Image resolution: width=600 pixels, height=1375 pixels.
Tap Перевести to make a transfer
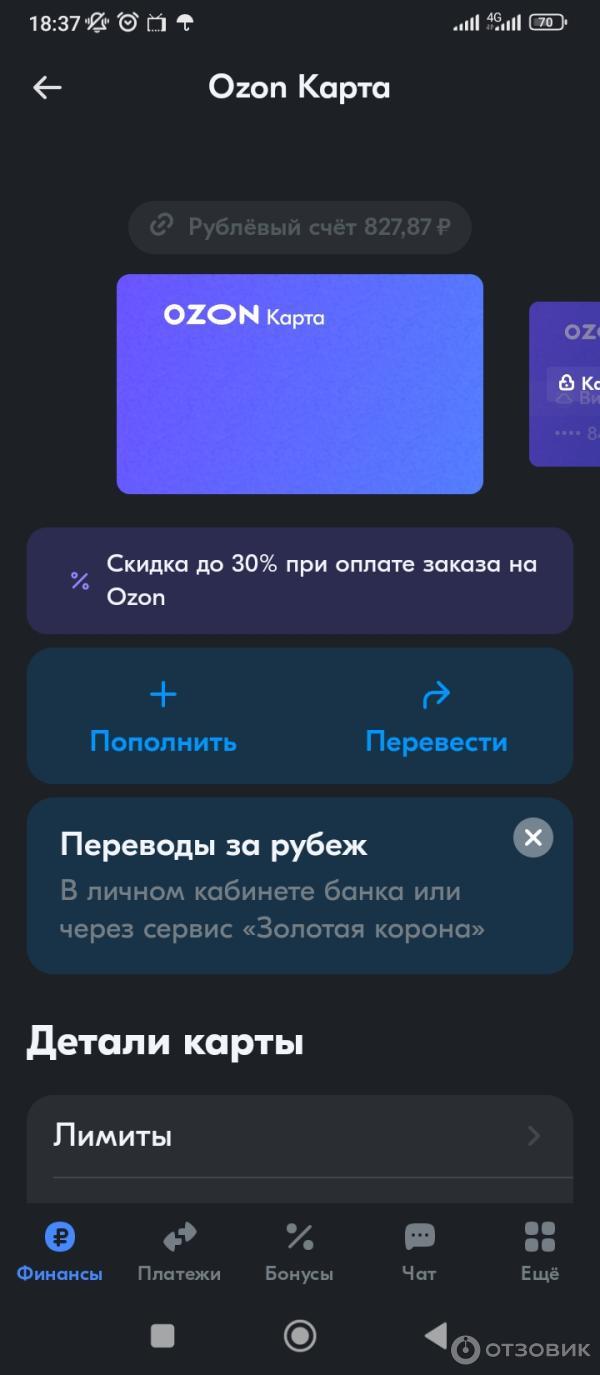click(436, 716)
